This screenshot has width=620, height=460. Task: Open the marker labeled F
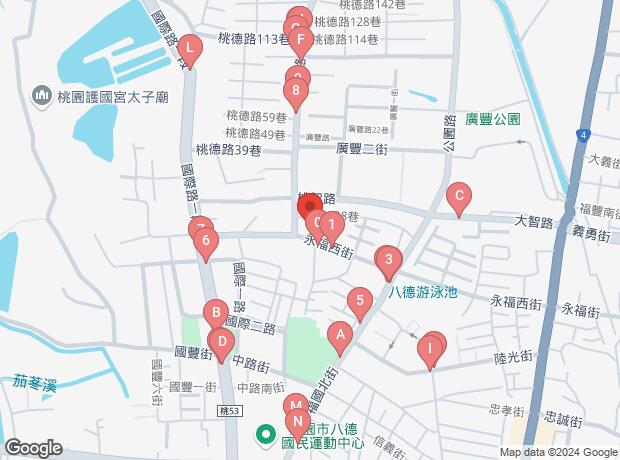coord(298,41)
